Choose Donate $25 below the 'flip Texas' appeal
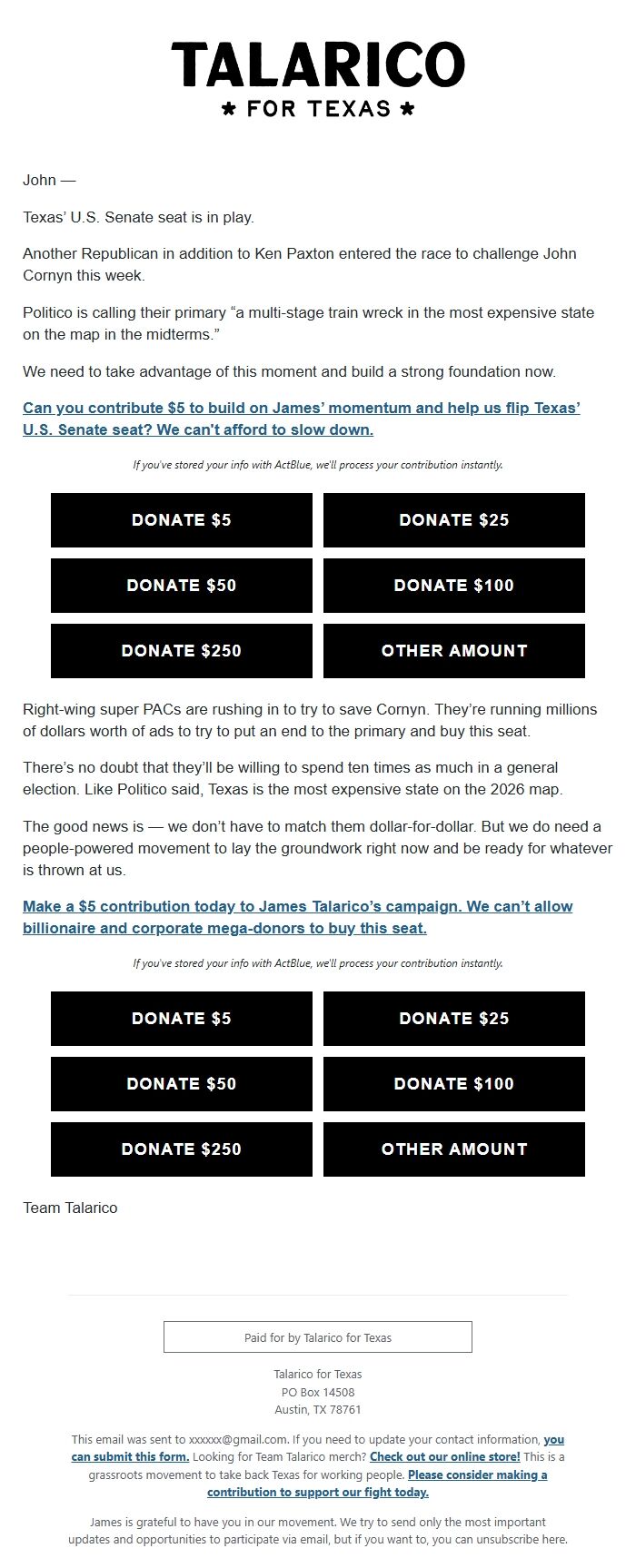This screenshot has width=636, height=1568. (x=454, y=520)
